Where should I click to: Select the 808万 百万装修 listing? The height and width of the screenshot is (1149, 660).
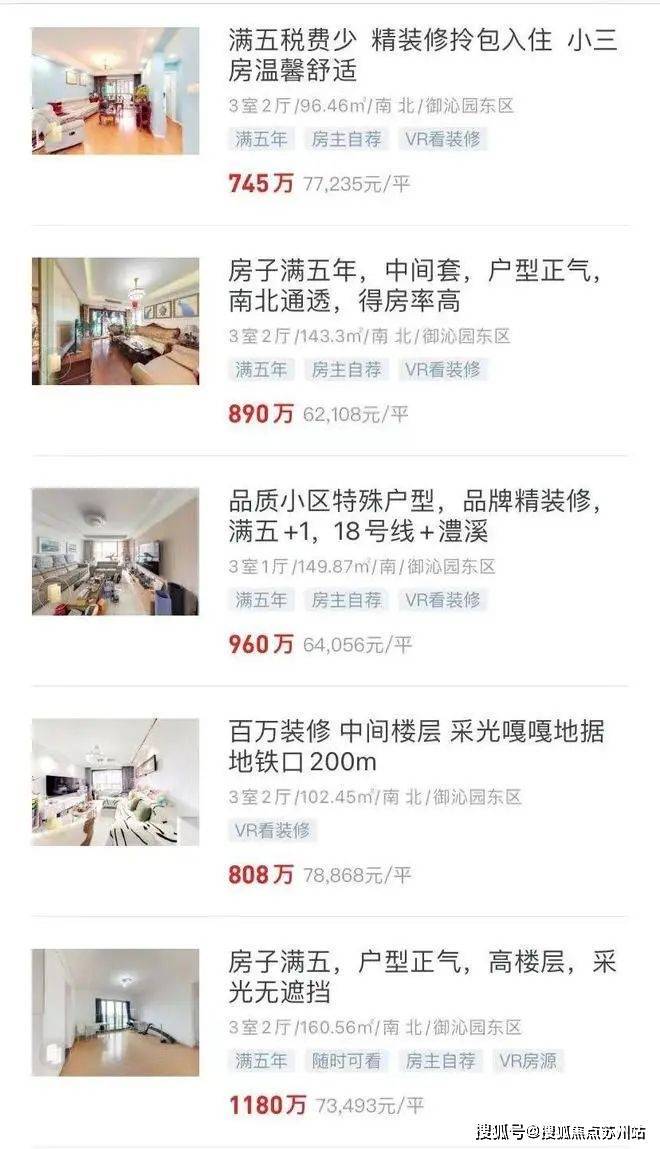click(418, 746)
